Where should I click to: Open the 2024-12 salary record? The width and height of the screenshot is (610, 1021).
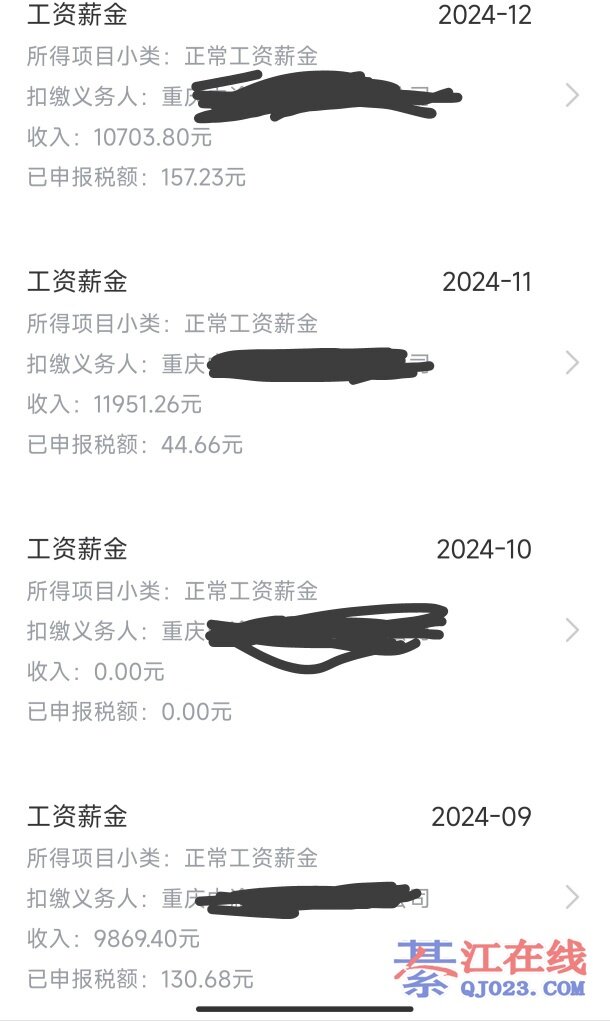coord(572,96)
